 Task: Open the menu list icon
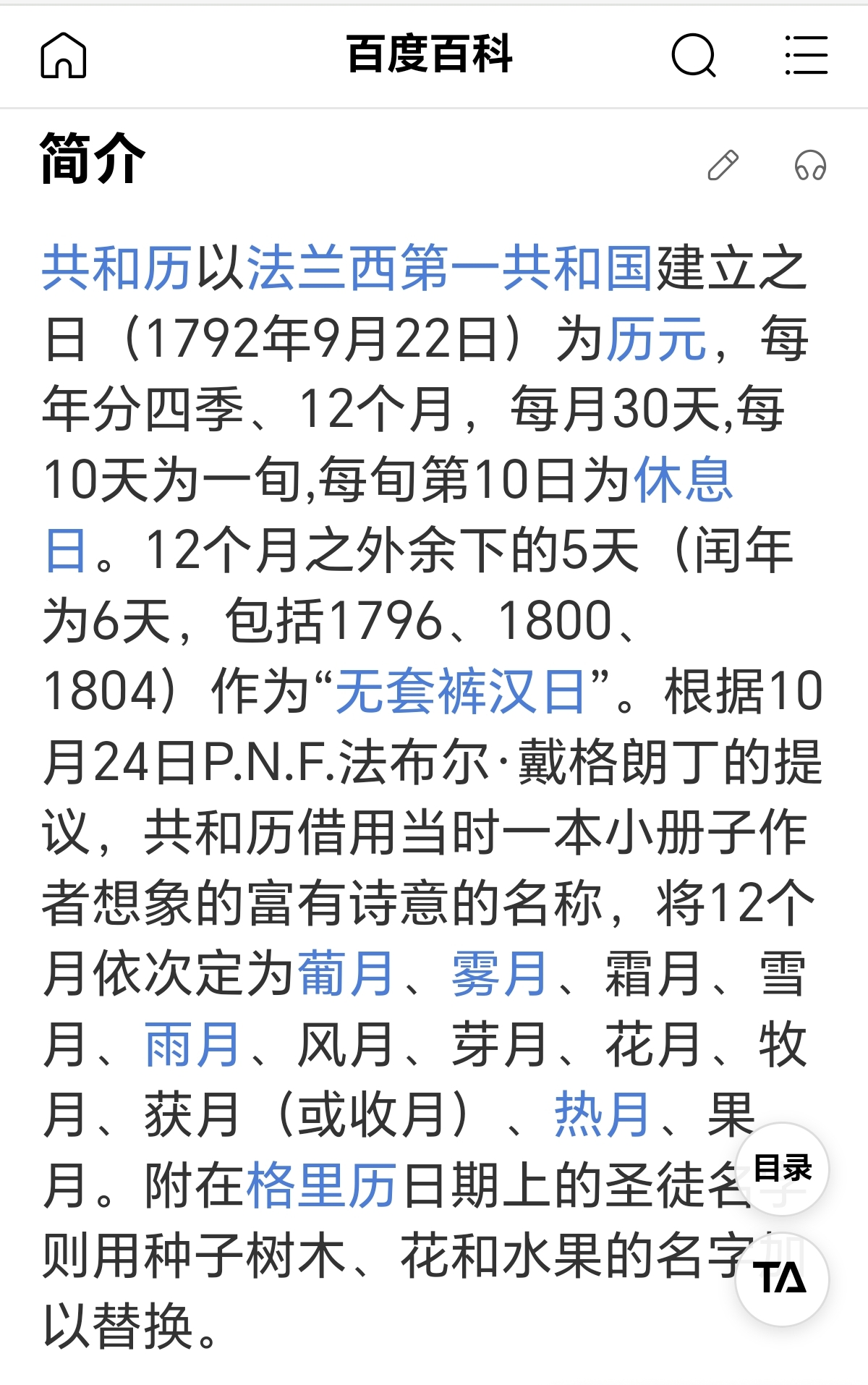(806, 56)
